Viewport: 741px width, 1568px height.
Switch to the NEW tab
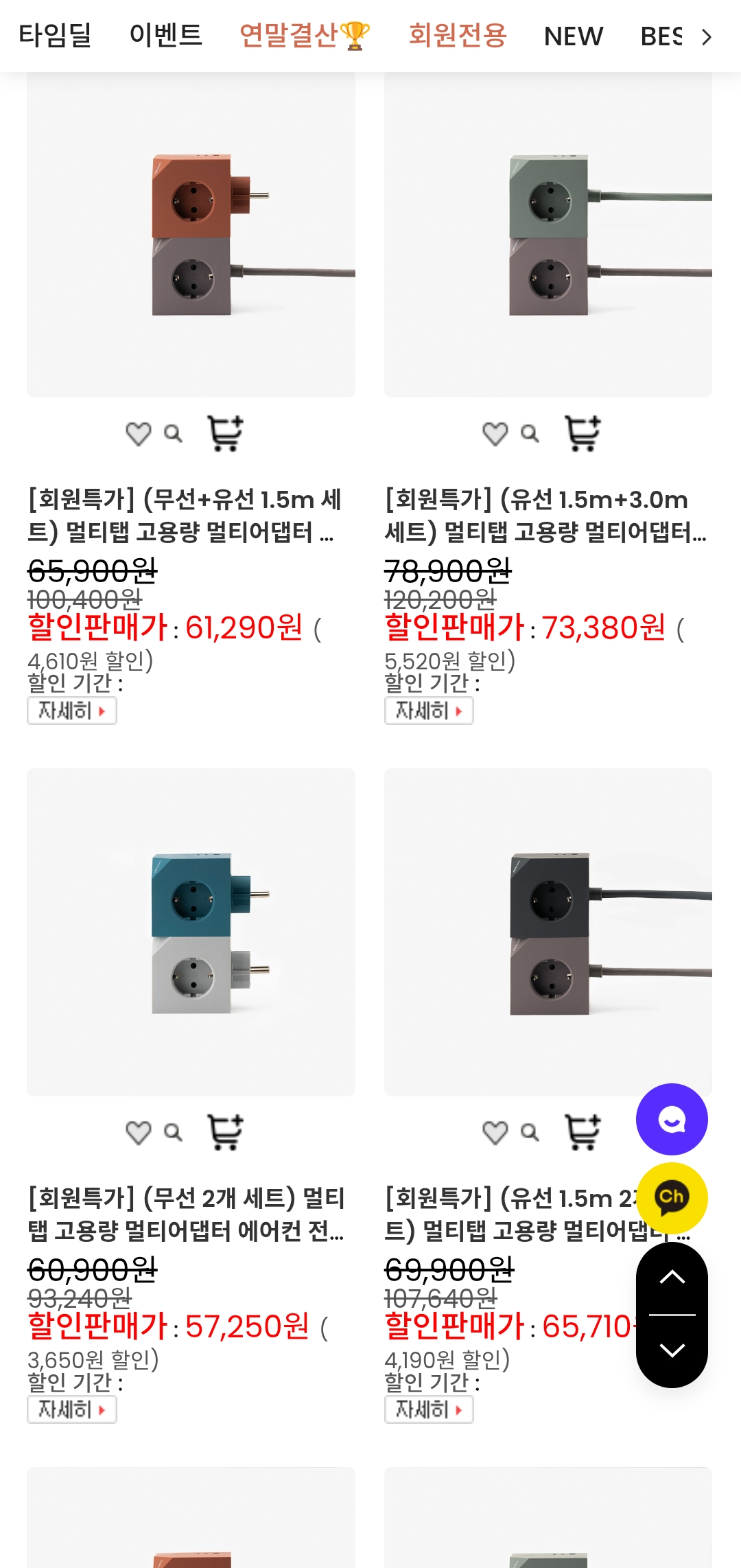(573, 36)
